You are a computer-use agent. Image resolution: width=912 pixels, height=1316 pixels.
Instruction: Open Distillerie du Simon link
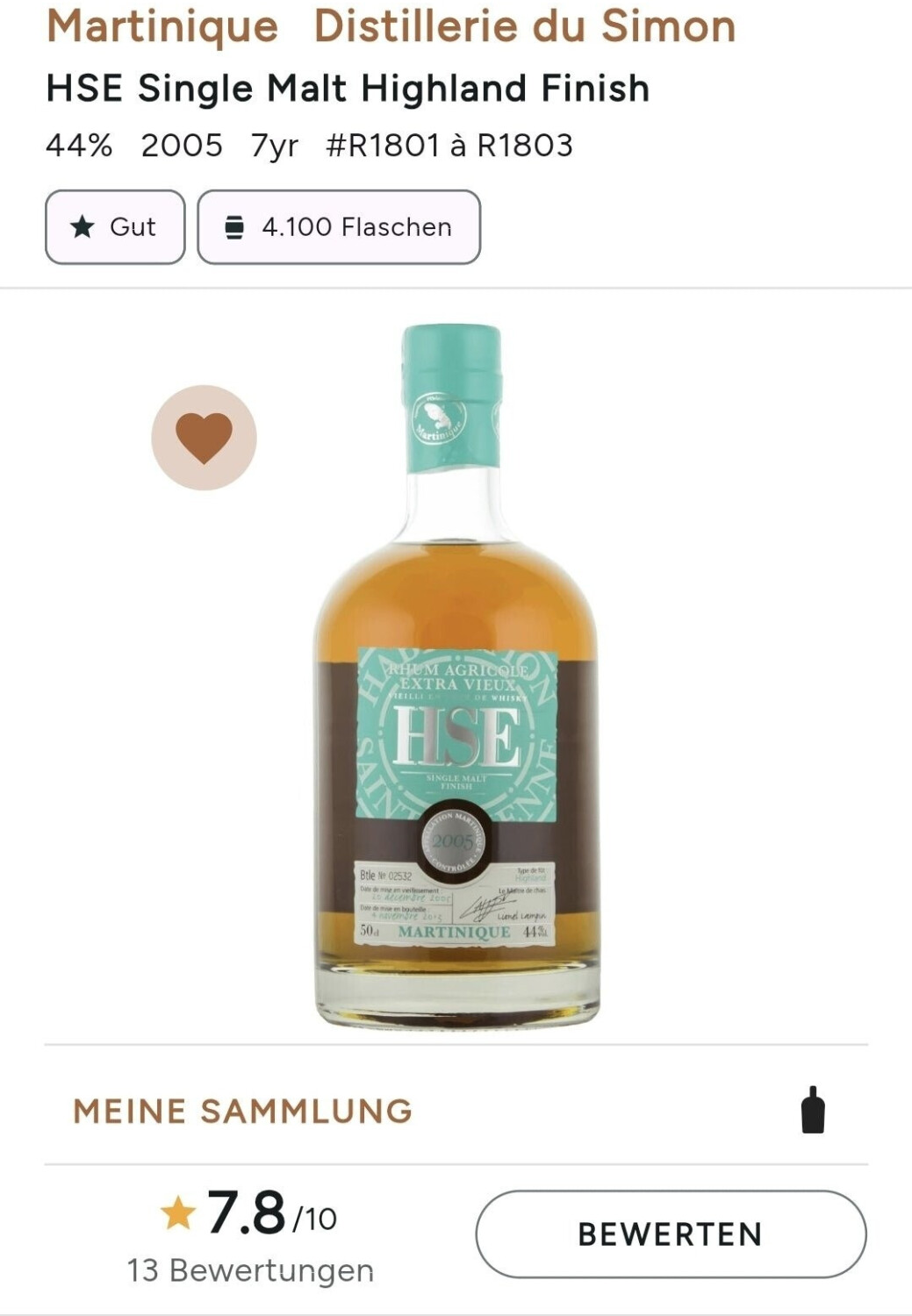(524, 26)
